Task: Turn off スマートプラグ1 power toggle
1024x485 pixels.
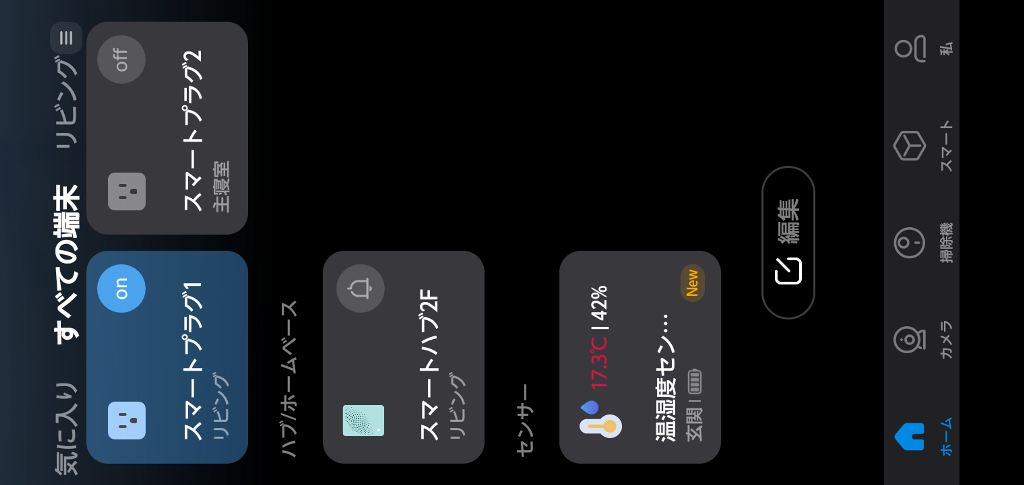Action: 121,289
